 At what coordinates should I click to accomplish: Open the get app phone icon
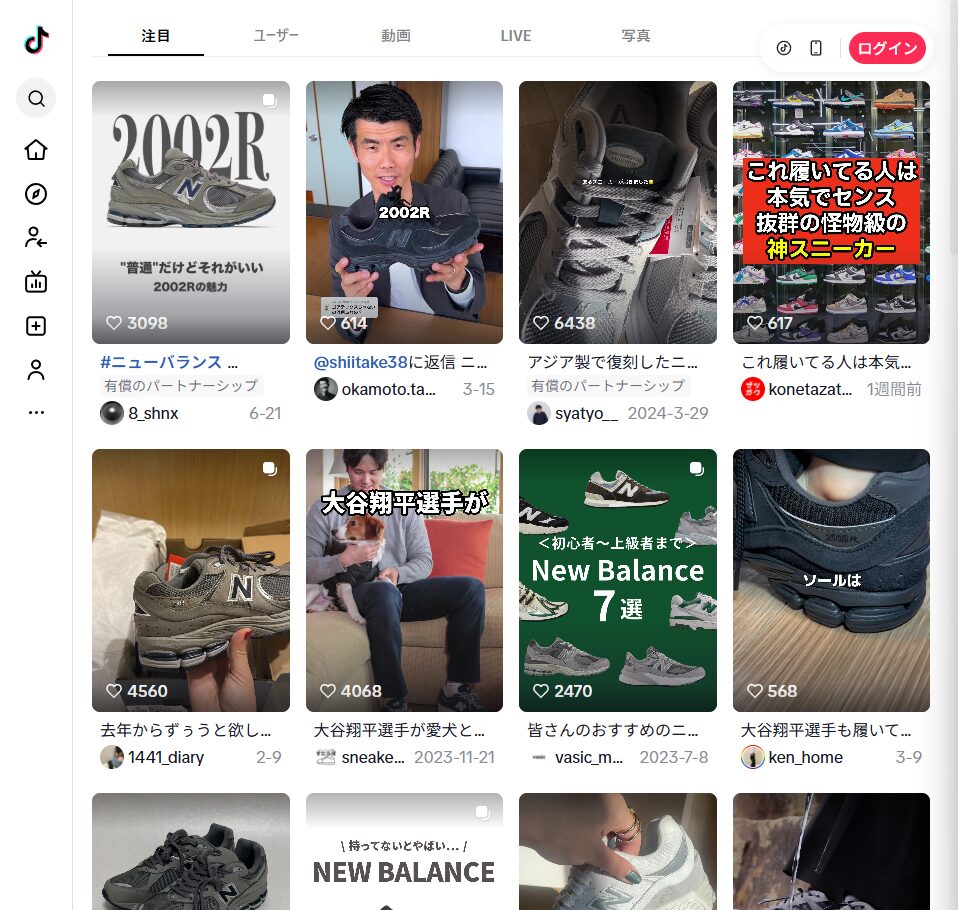816,48
